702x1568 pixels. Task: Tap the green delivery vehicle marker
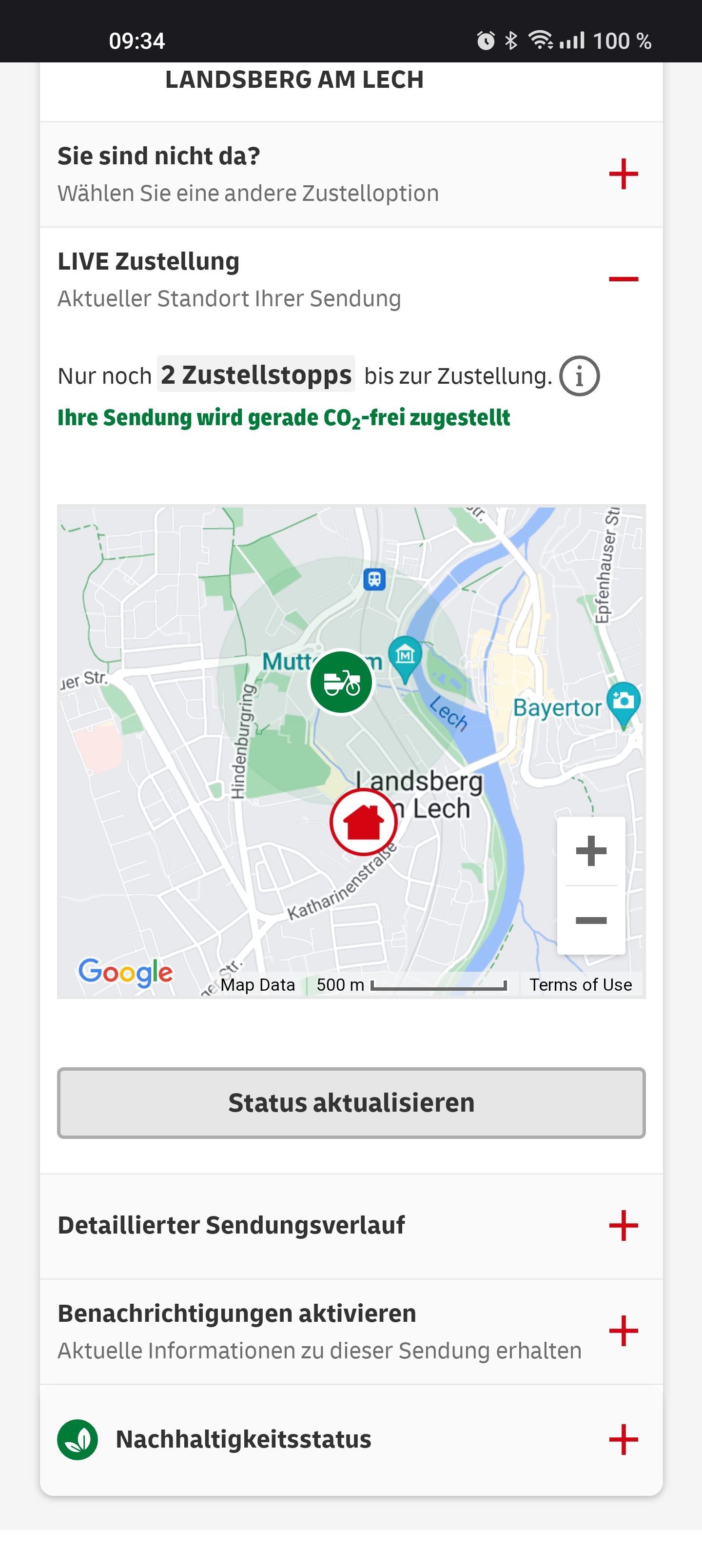tap(341, 682)
